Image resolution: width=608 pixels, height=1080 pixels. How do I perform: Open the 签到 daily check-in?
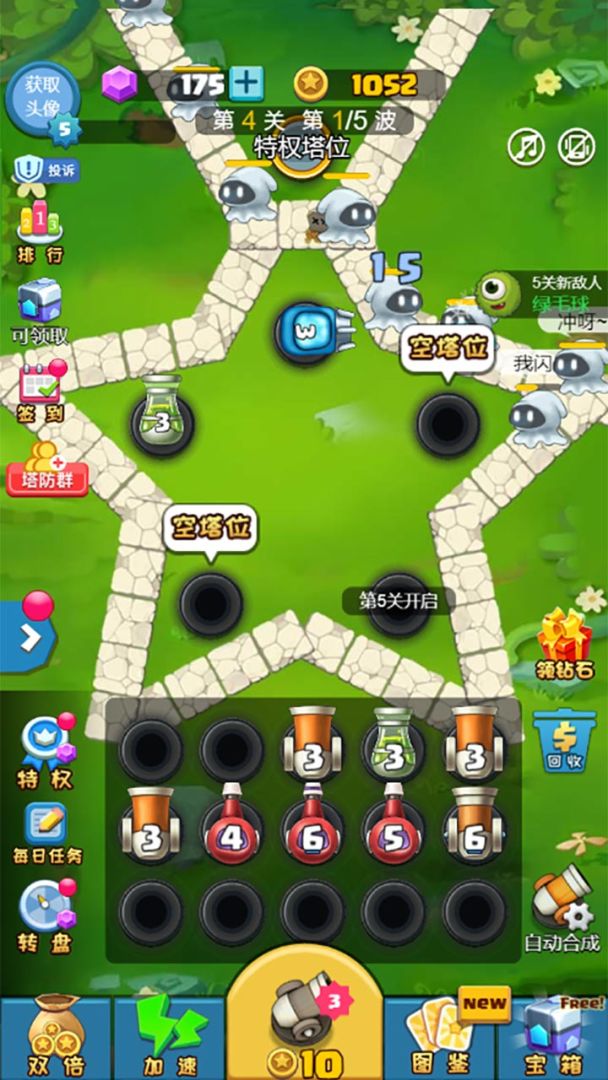(x=41, y=390)
